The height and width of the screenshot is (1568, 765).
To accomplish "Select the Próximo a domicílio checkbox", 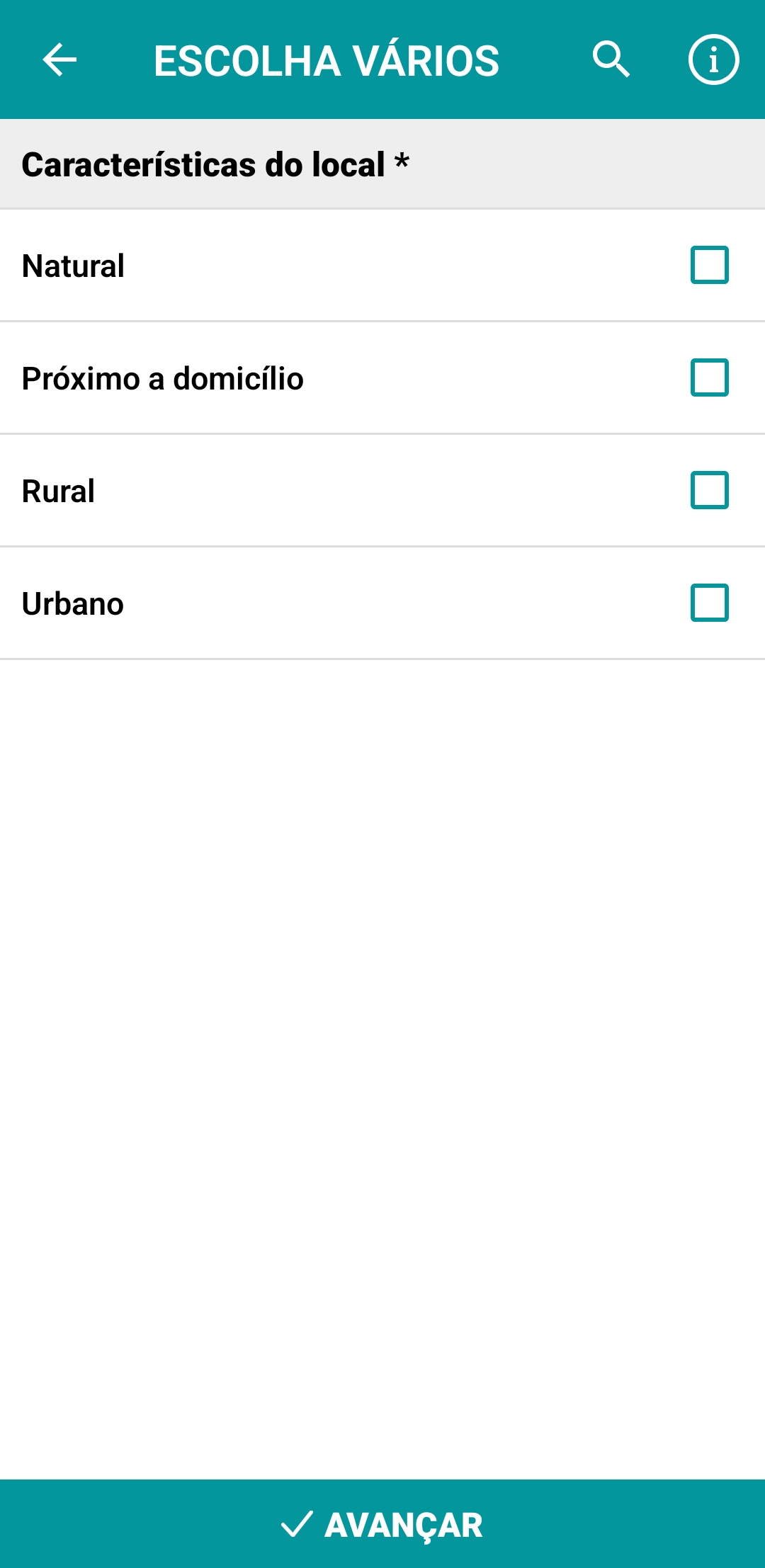I will (709, 377).
